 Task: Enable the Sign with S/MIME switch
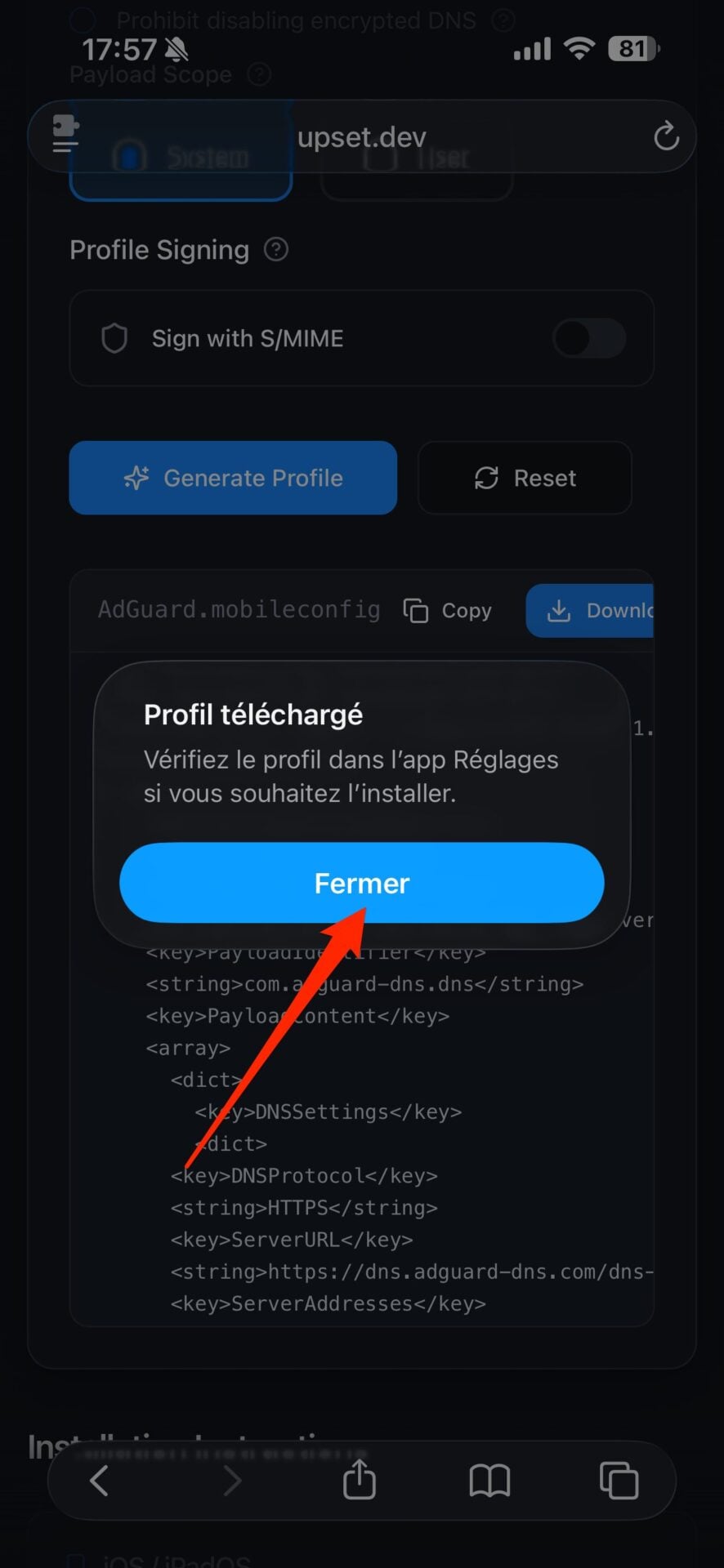point(589,339)
